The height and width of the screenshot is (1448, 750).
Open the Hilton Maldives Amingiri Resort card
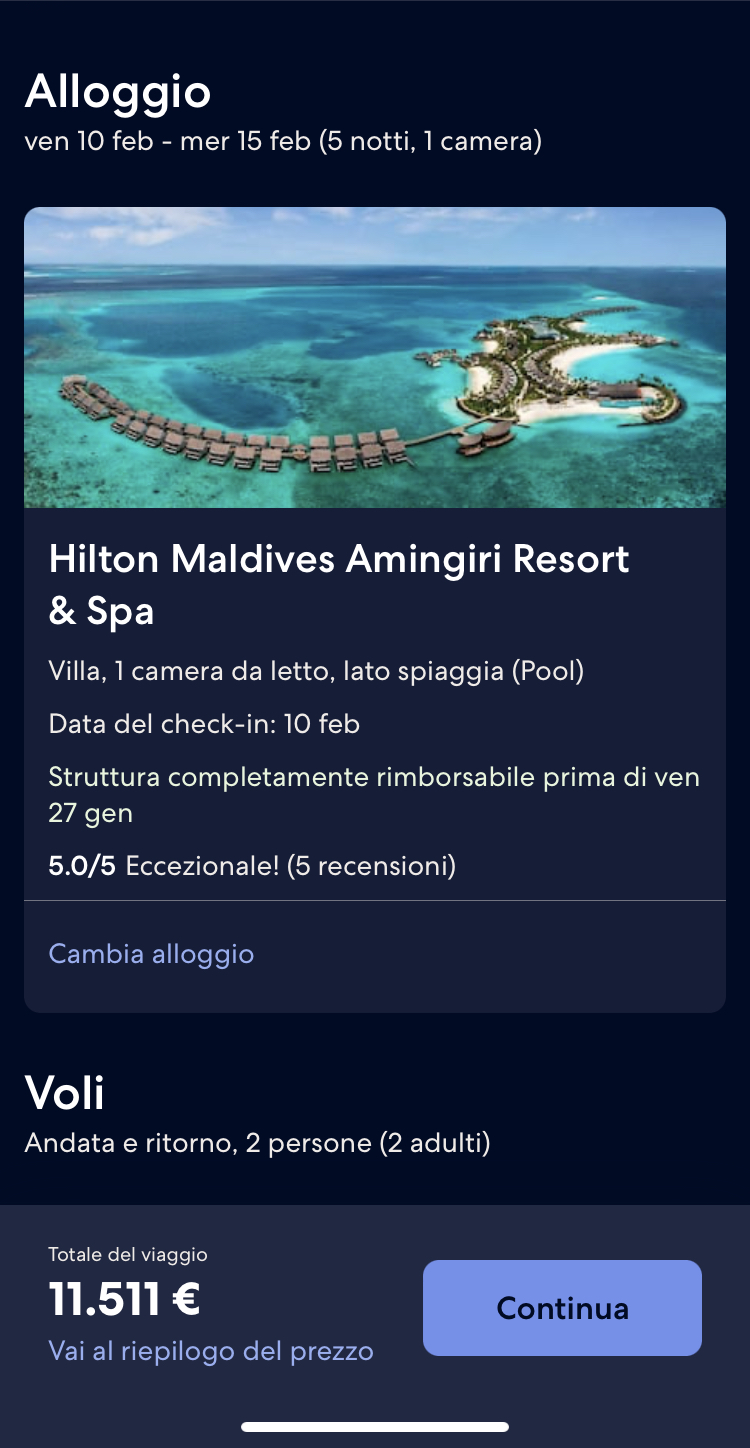pyautogui.click(x=375, y=554)
